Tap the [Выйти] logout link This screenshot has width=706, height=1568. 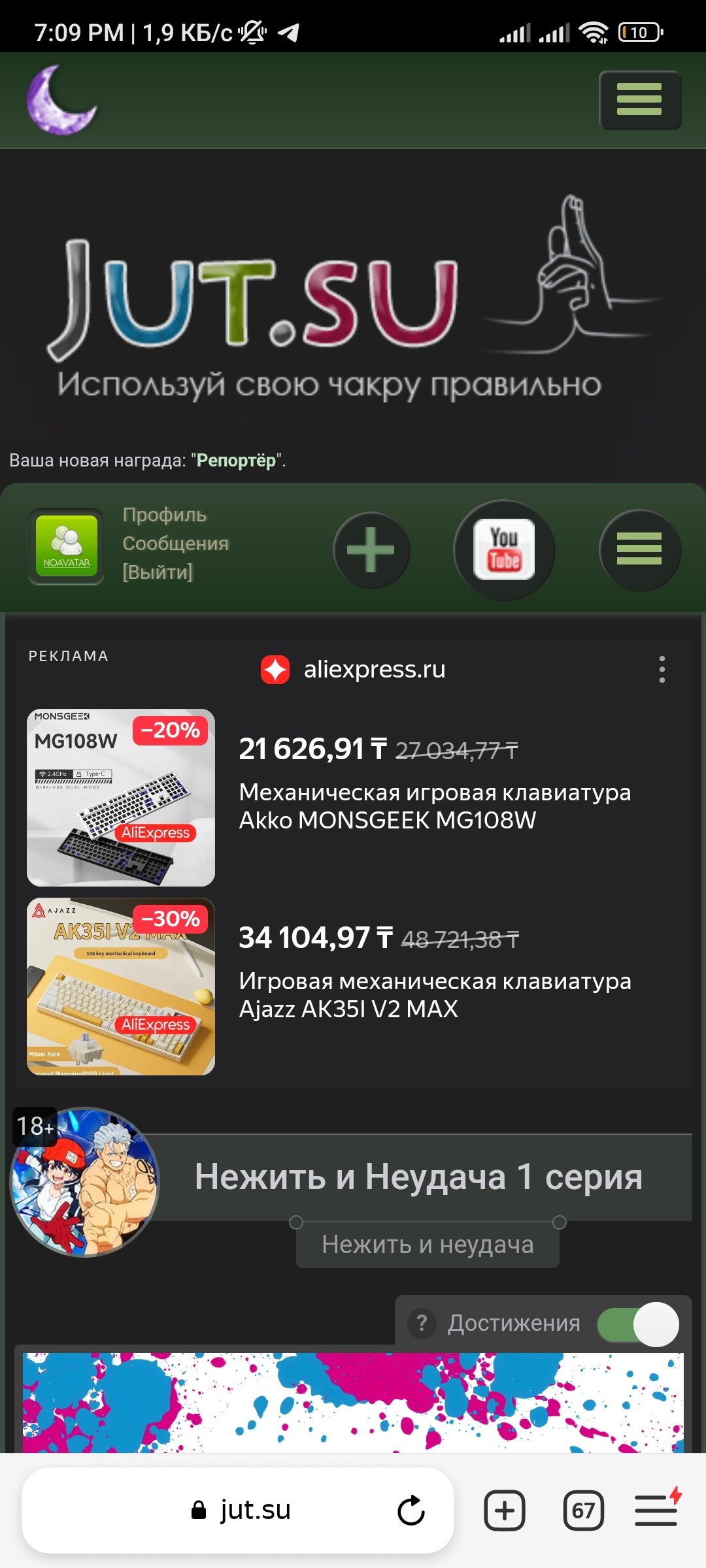point(158,572)
